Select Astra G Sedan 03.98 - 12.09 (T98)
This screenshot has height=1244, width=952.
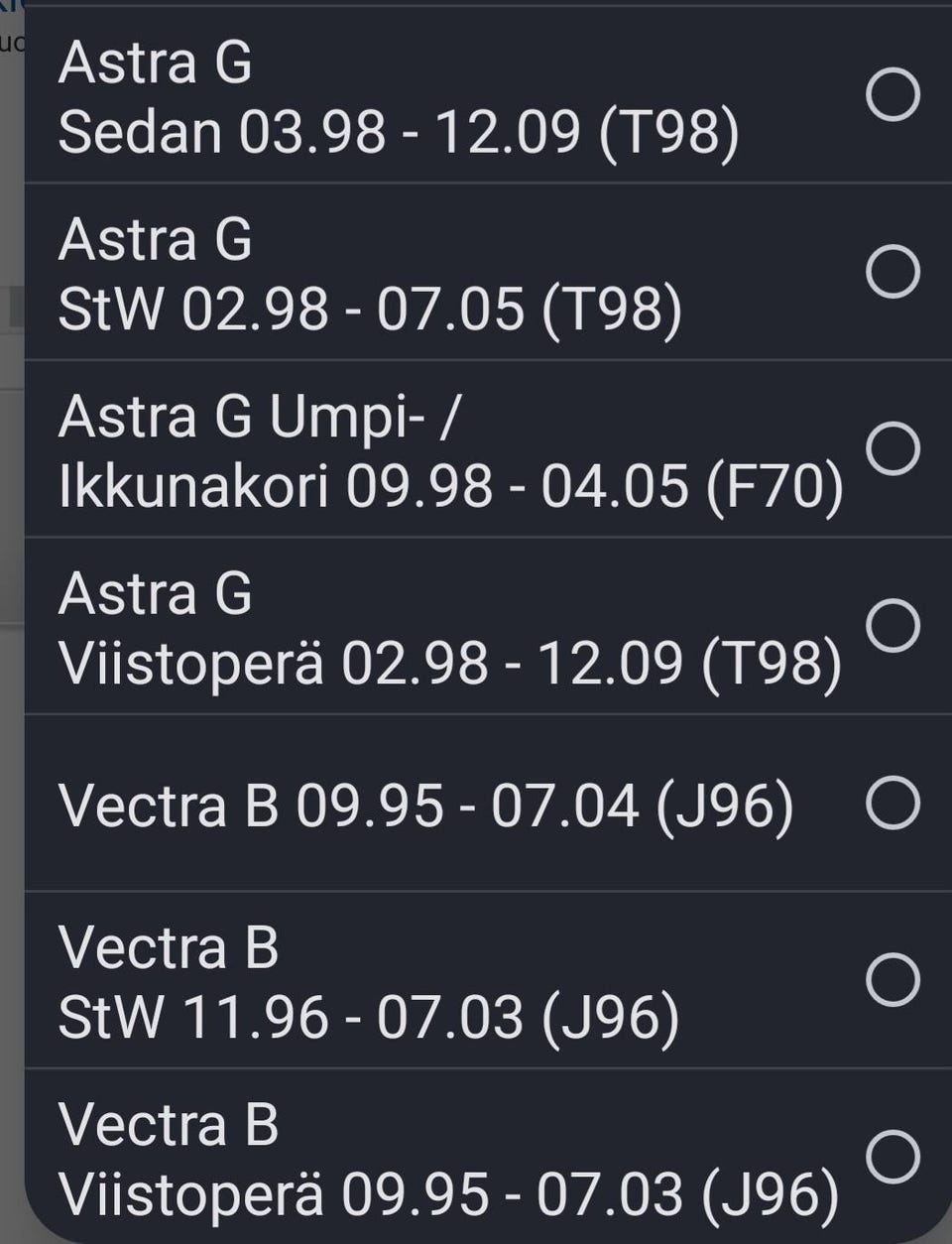pyautogui.click(x=892, y=95)
